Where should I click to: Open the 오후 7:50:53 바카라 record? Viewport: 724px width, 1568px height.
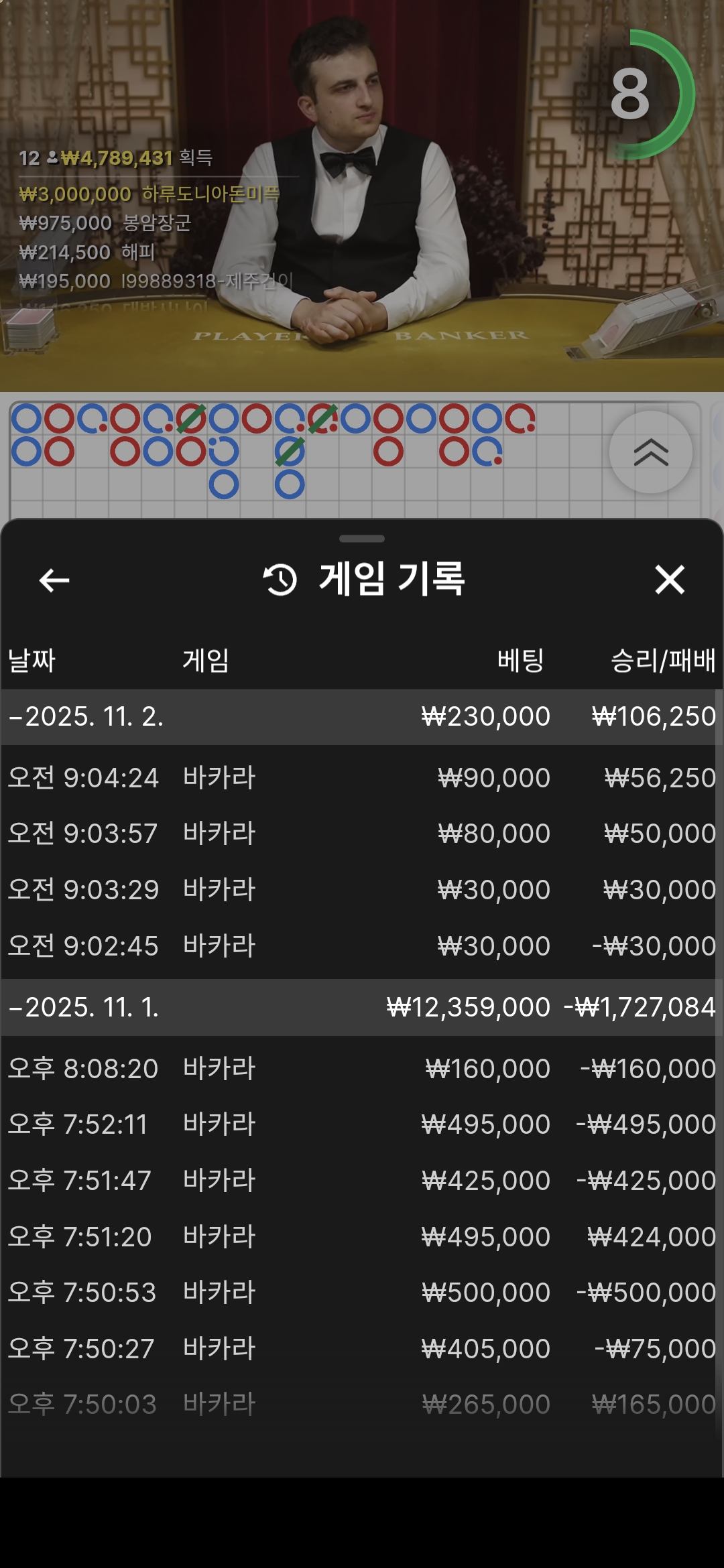[362, 1293]
